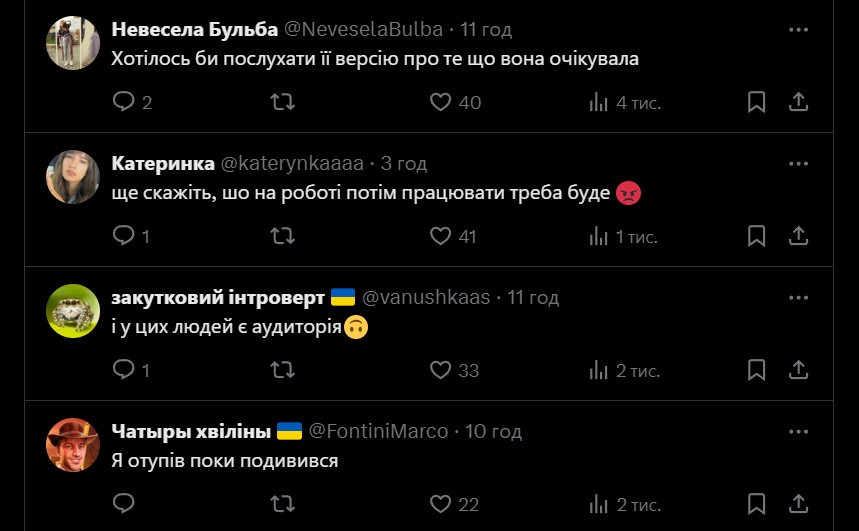The width and height of the screenshot is (859, 531).
Task: Open overflow menu on Чатыры хвіліны's reply
Action: (798, 431)
